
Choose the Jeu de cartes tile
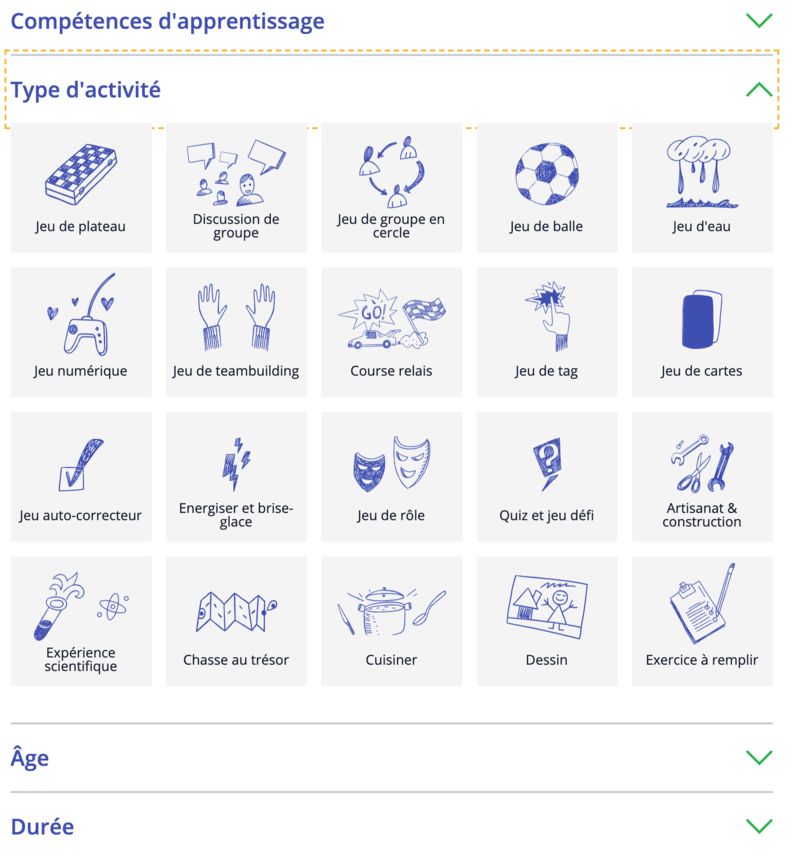click(x=701, y=332)
